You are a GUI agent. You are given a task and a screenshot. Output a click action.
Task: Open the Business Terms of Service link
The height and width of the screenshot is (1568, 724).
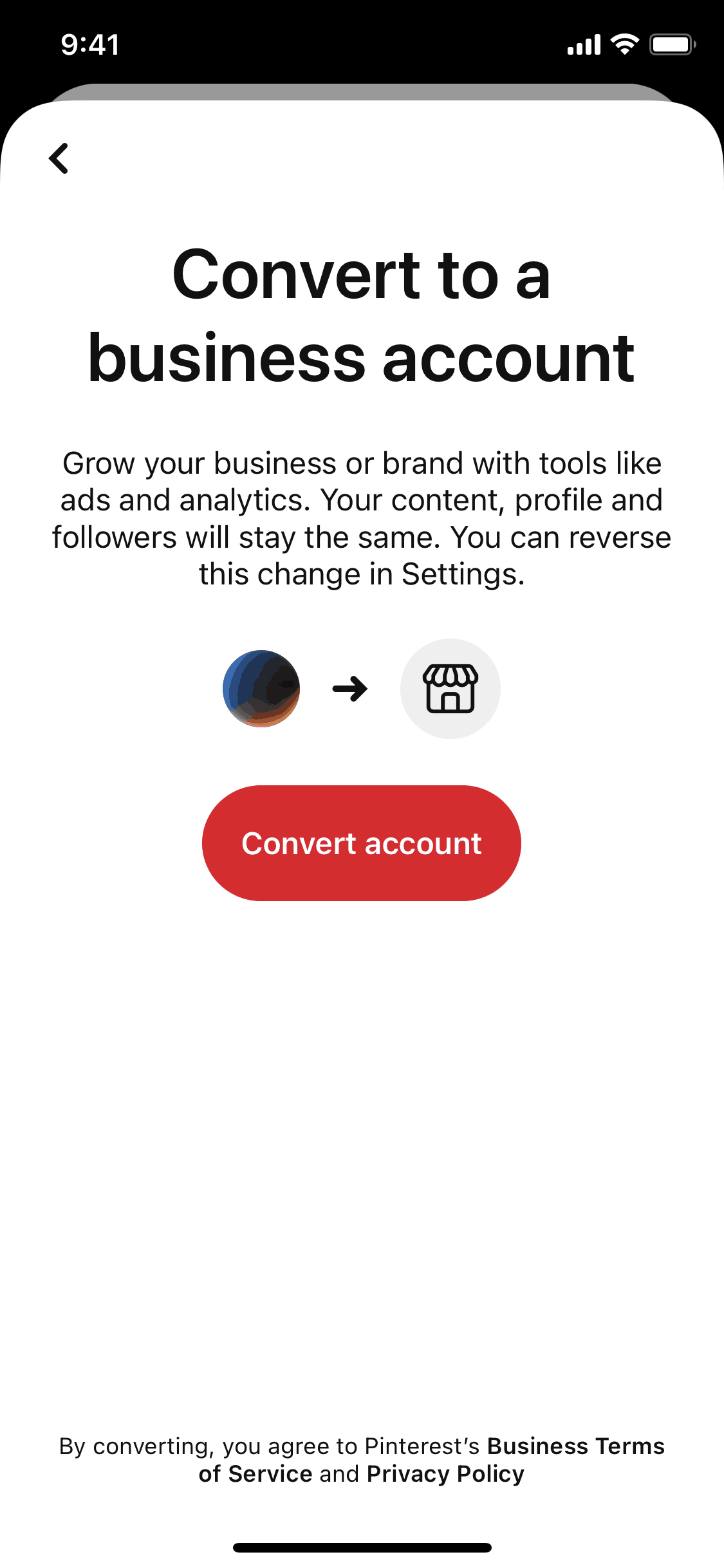click(x=575, y=1446)
